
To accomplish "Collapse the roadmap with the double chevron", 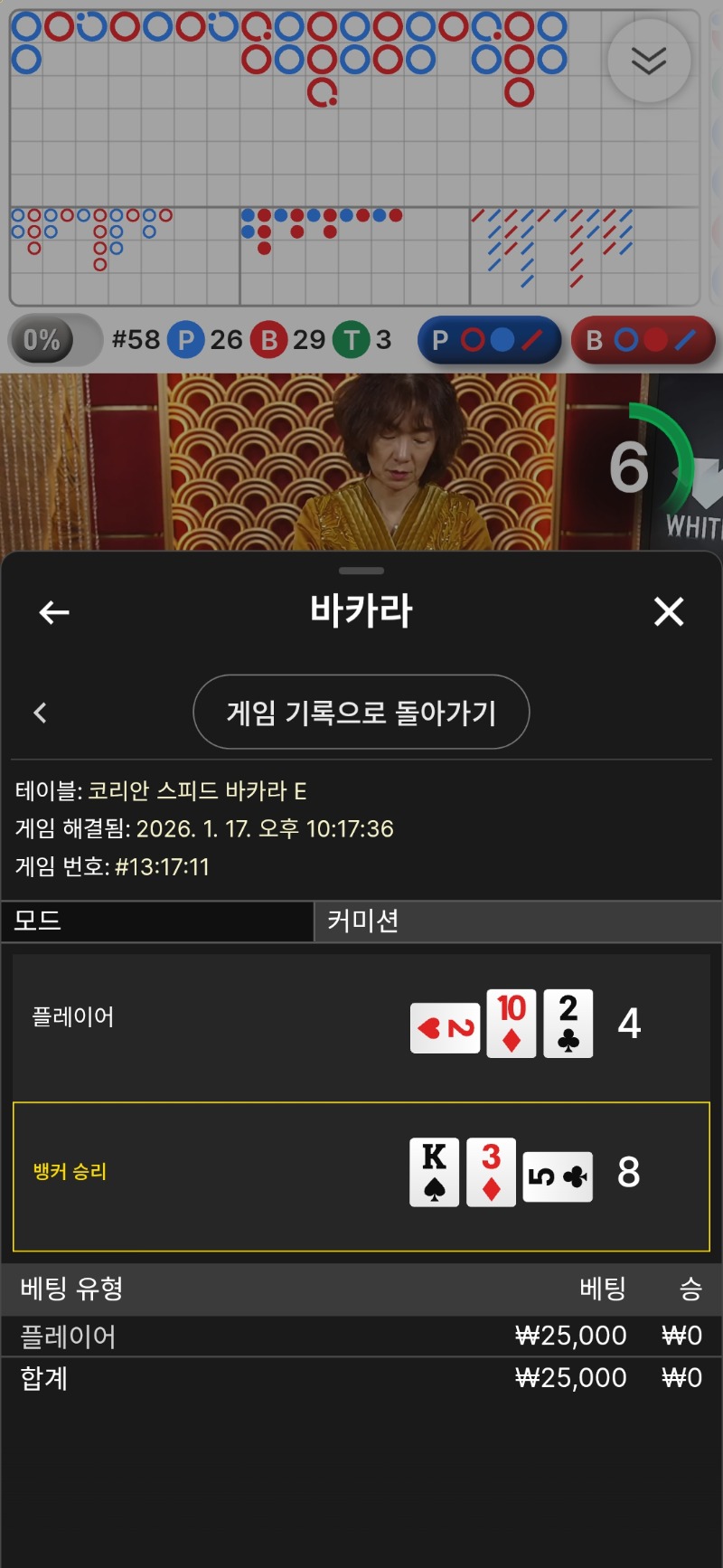I will tap(649, 61).
